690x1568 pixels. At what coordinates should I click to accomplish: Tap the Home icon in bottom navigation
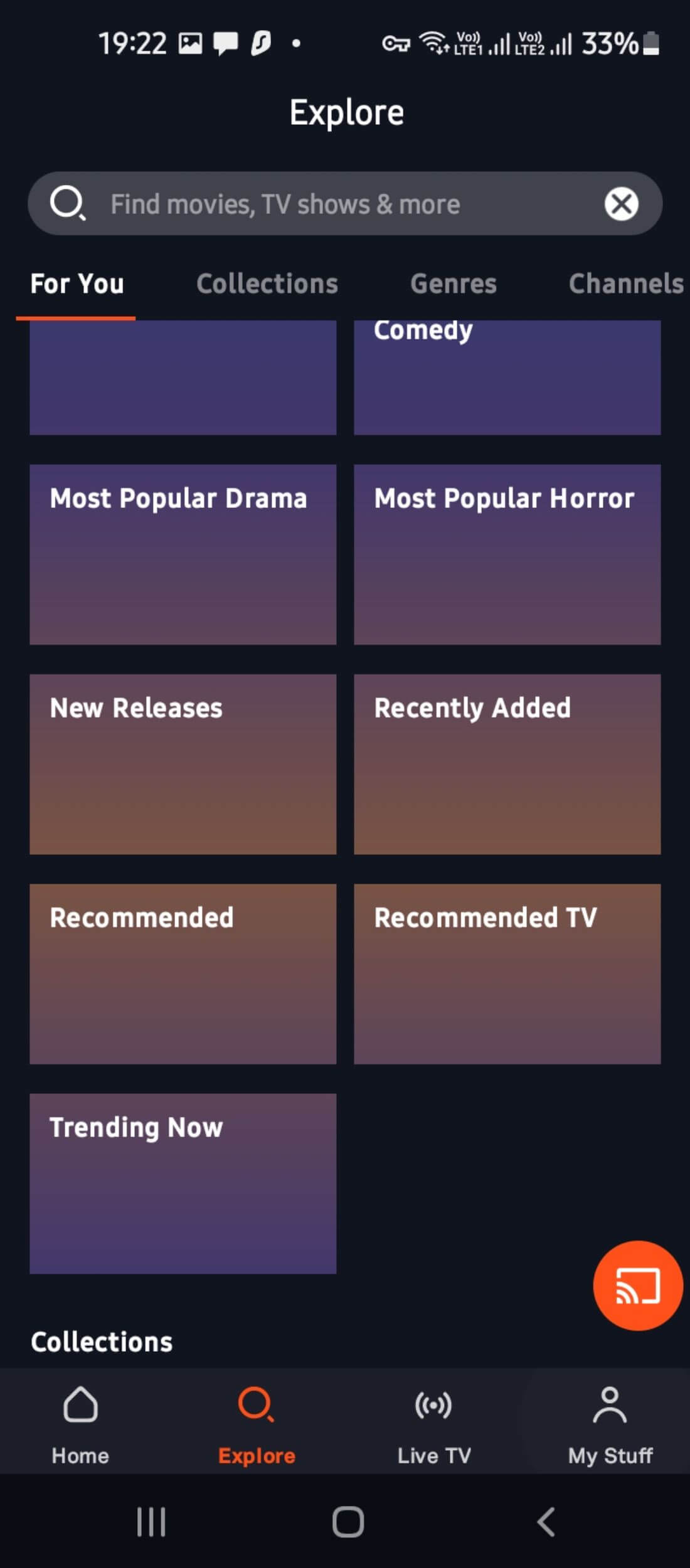click(79, 1424)
